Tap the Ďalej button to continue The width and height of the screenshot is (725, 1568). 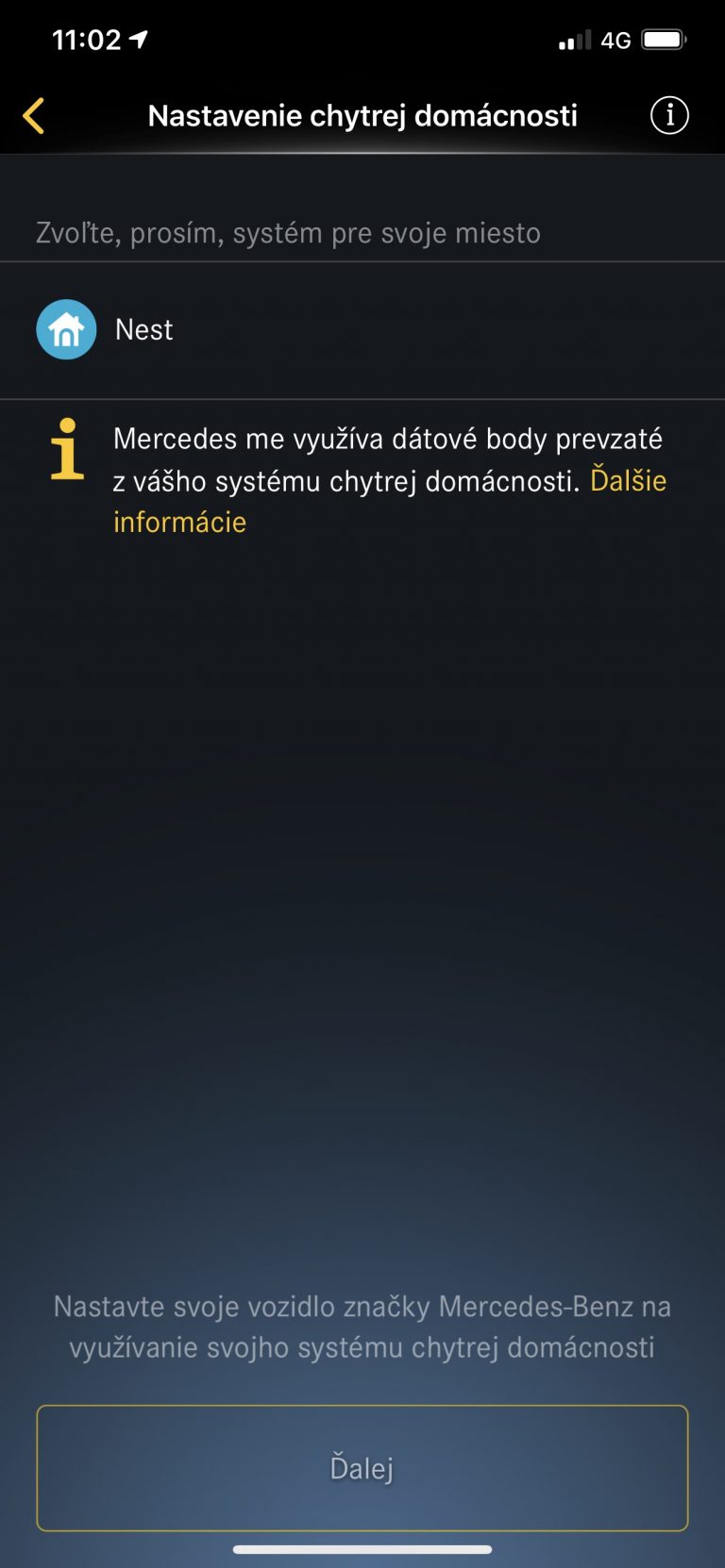coord(362,1467)
